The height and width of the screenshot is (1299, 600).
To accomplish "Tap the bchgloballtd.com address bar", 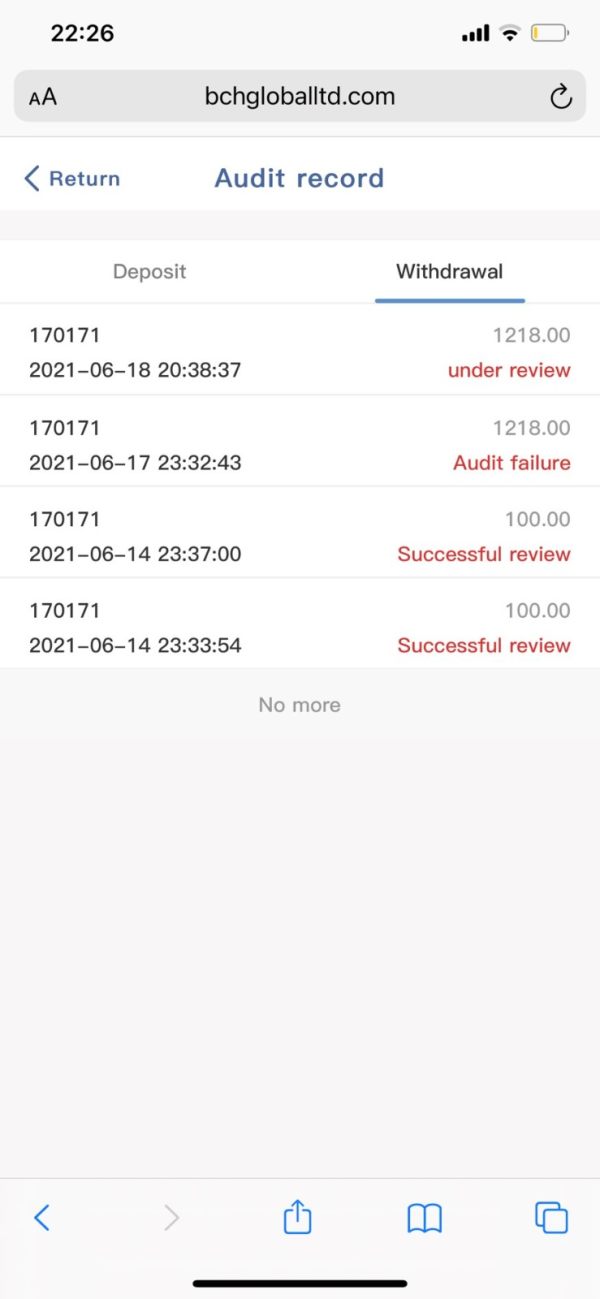I will coord(300,96).
